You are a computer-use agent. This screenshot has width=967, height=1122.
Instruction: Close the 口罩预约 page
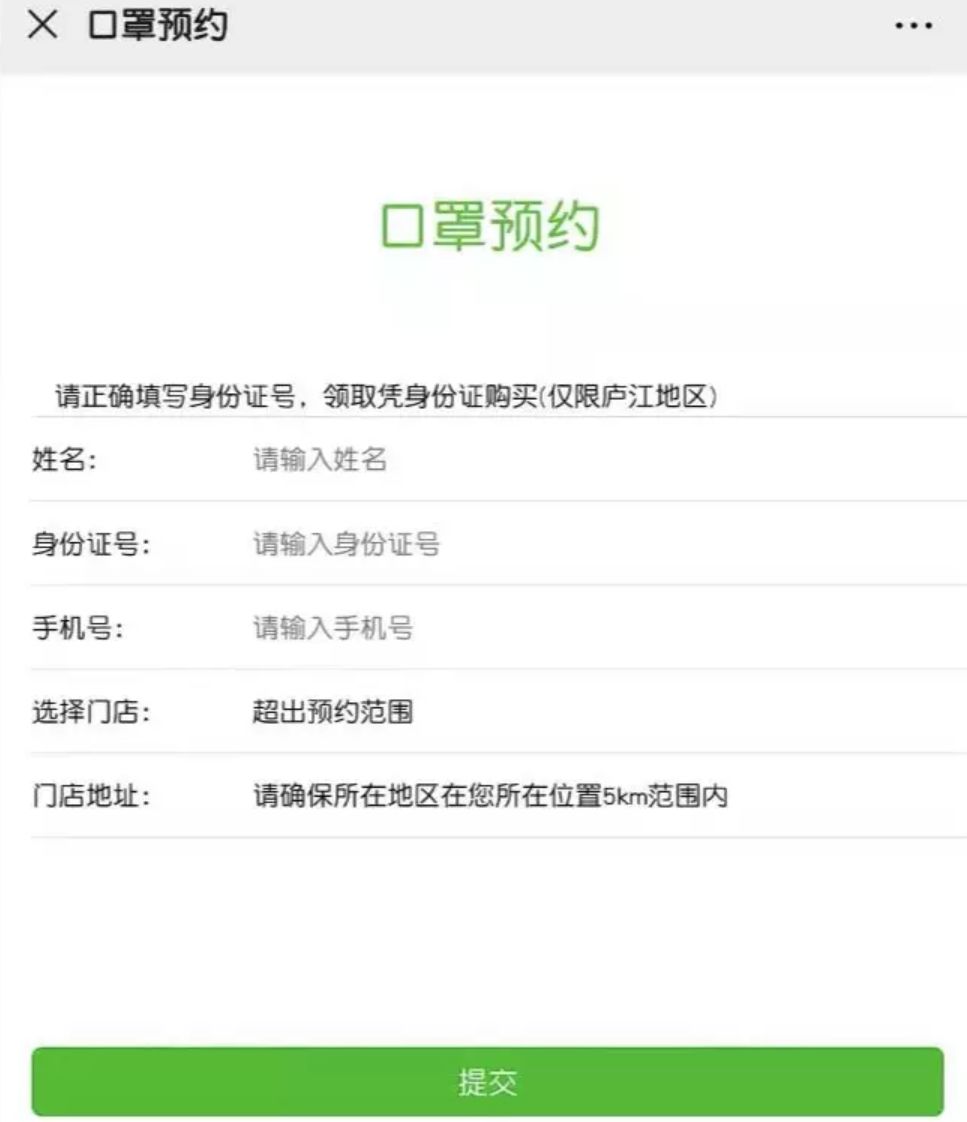pos(43,27)
